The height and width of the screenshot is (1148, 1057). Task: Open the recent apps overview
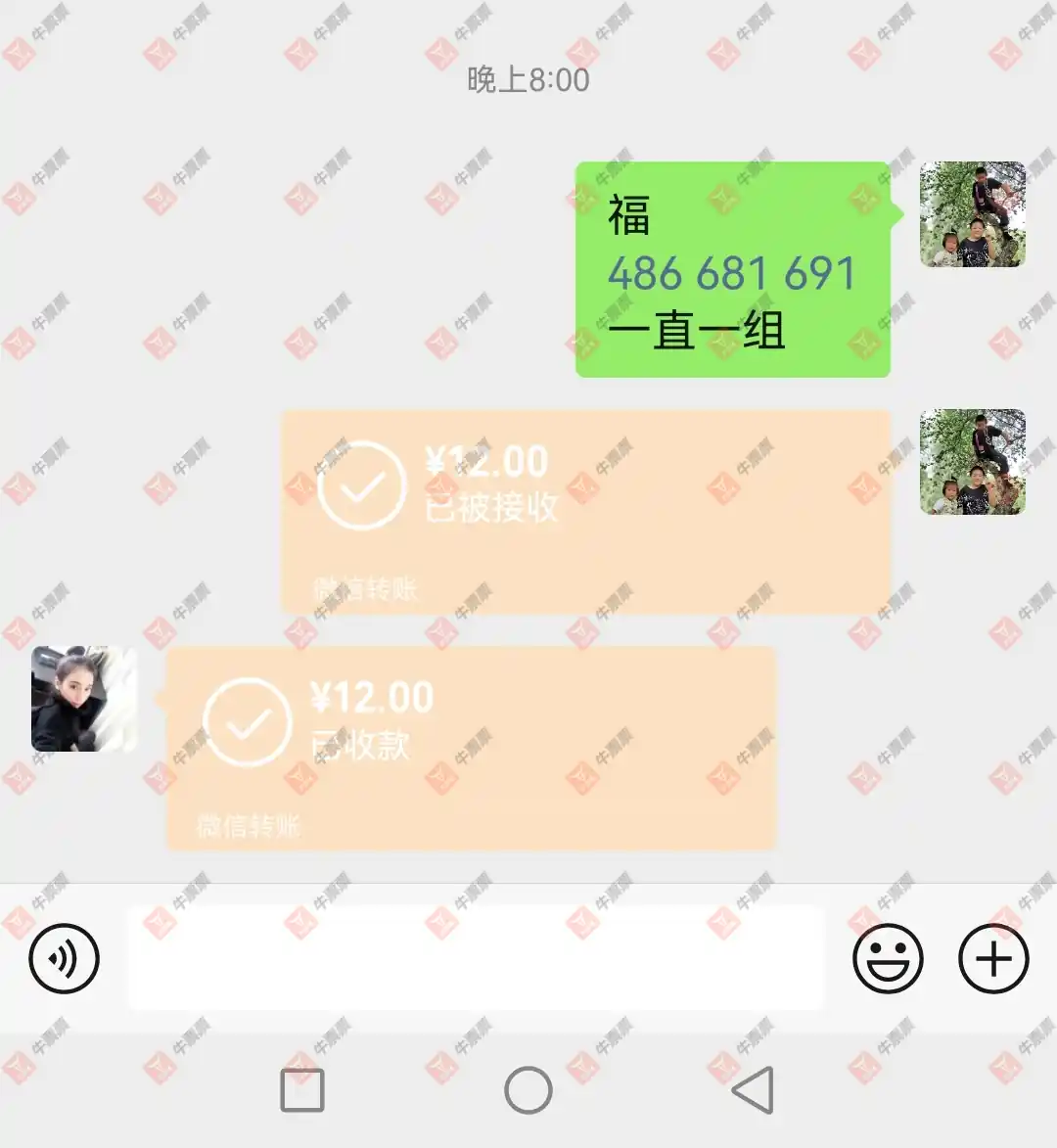[x=302, y=1089]
